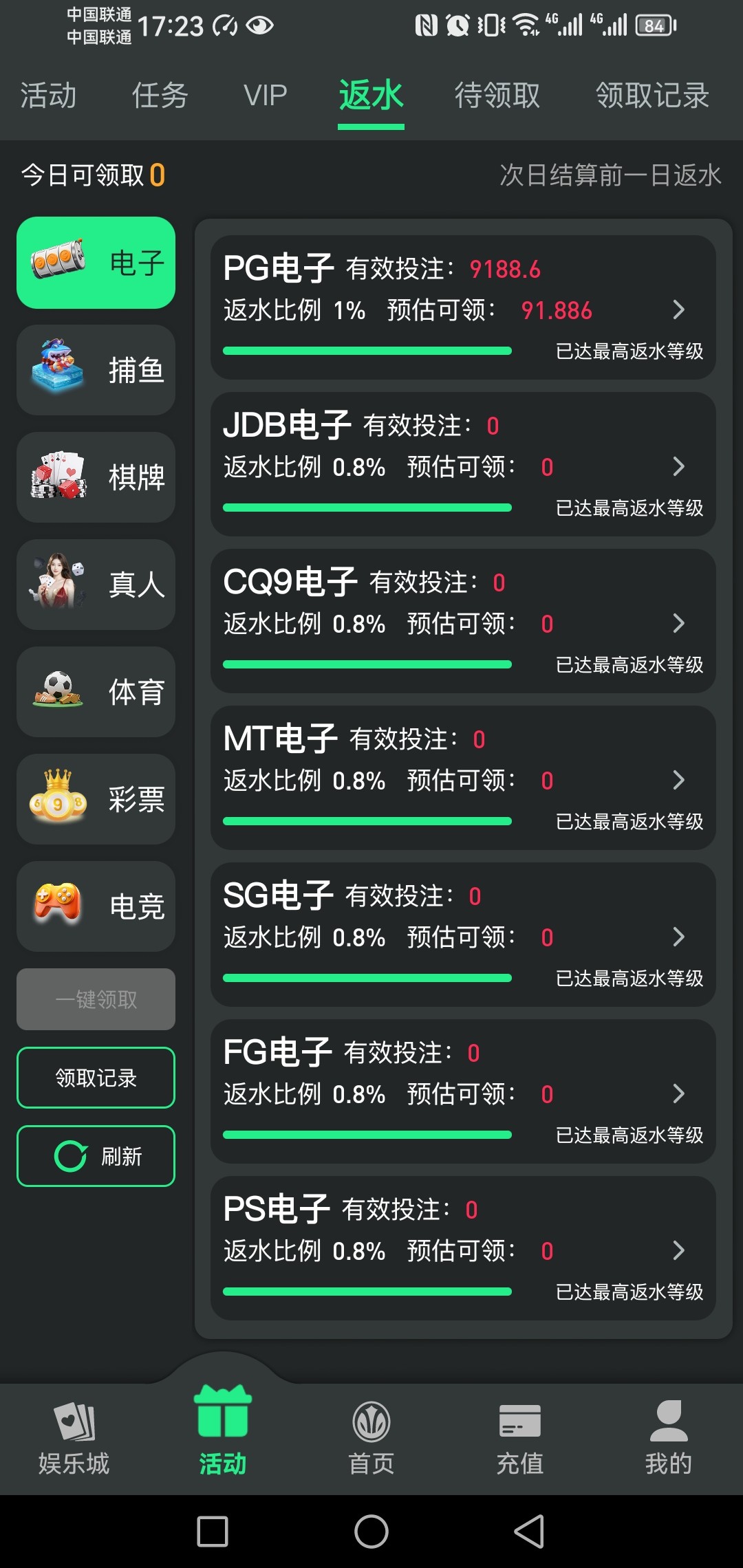Select the 棋牌 category
Viewport: 743px width, 1568px height.
tap(96, 477)
